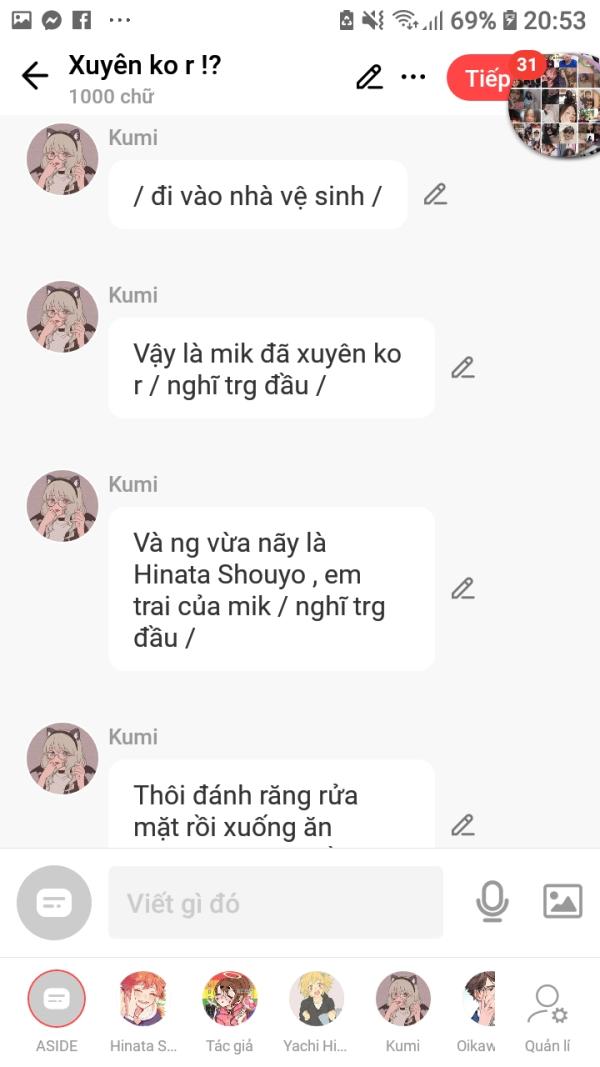This screenshot has height=1067, width=600.
Task: Edit the message starting "Vậy là mik đã xuyên"
Action: [463, 367]
